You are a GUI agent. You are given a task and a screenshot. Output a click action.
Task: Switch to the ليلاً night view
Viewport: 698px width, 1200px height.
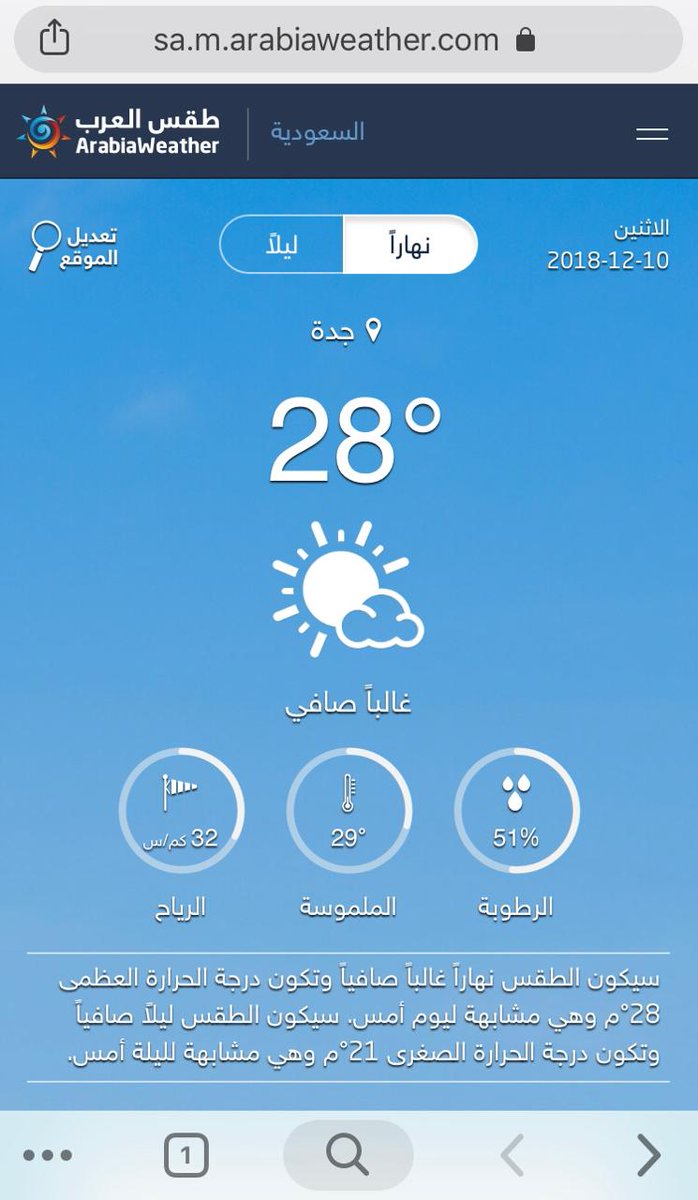click(281, 244)
